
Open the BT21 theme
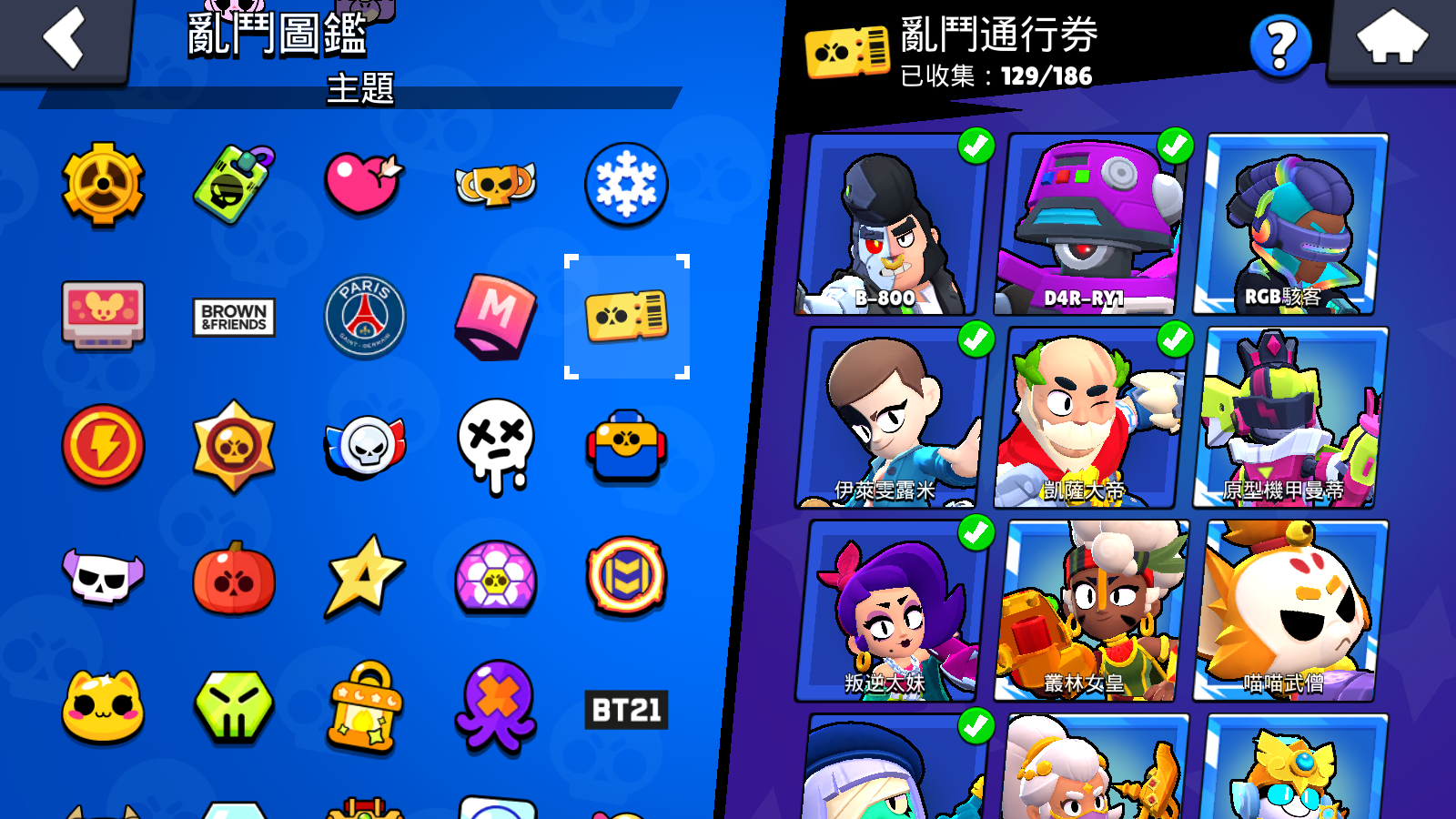pyautogui.click(x=626, y=710)
